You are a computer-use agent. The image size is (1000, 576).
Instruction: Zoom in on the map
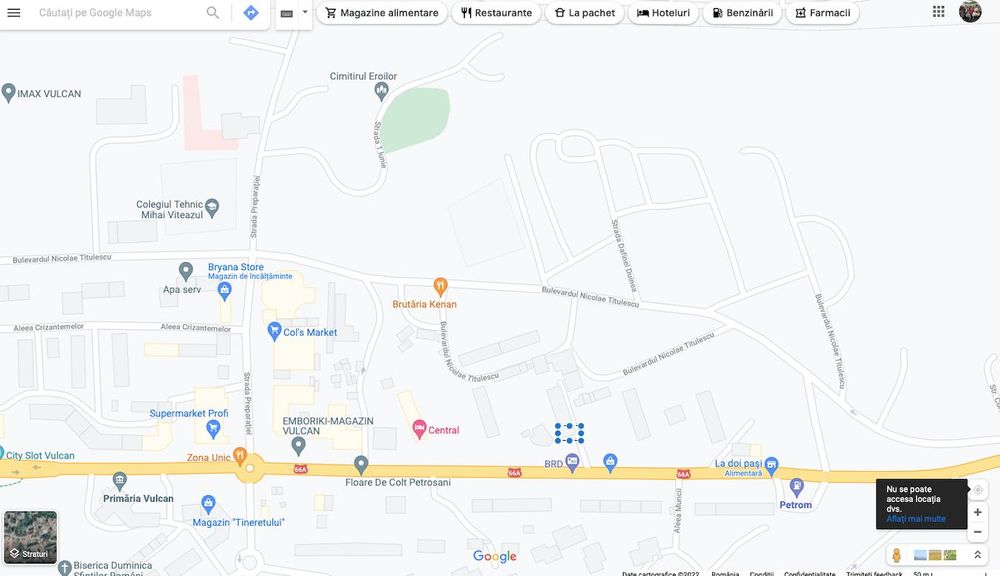point(978,512)
